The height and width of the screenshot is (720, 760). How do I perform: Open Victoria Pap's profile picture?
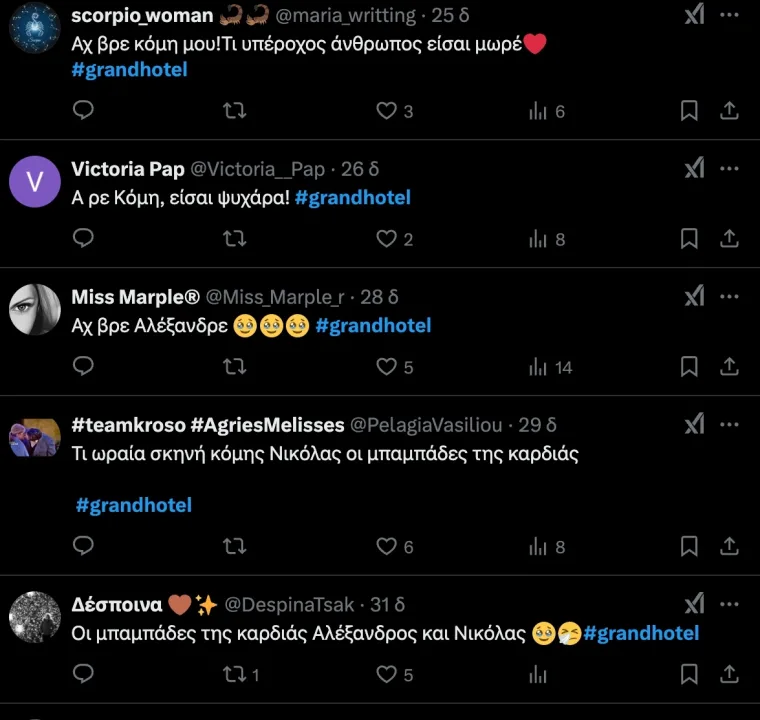pos(35,182)
